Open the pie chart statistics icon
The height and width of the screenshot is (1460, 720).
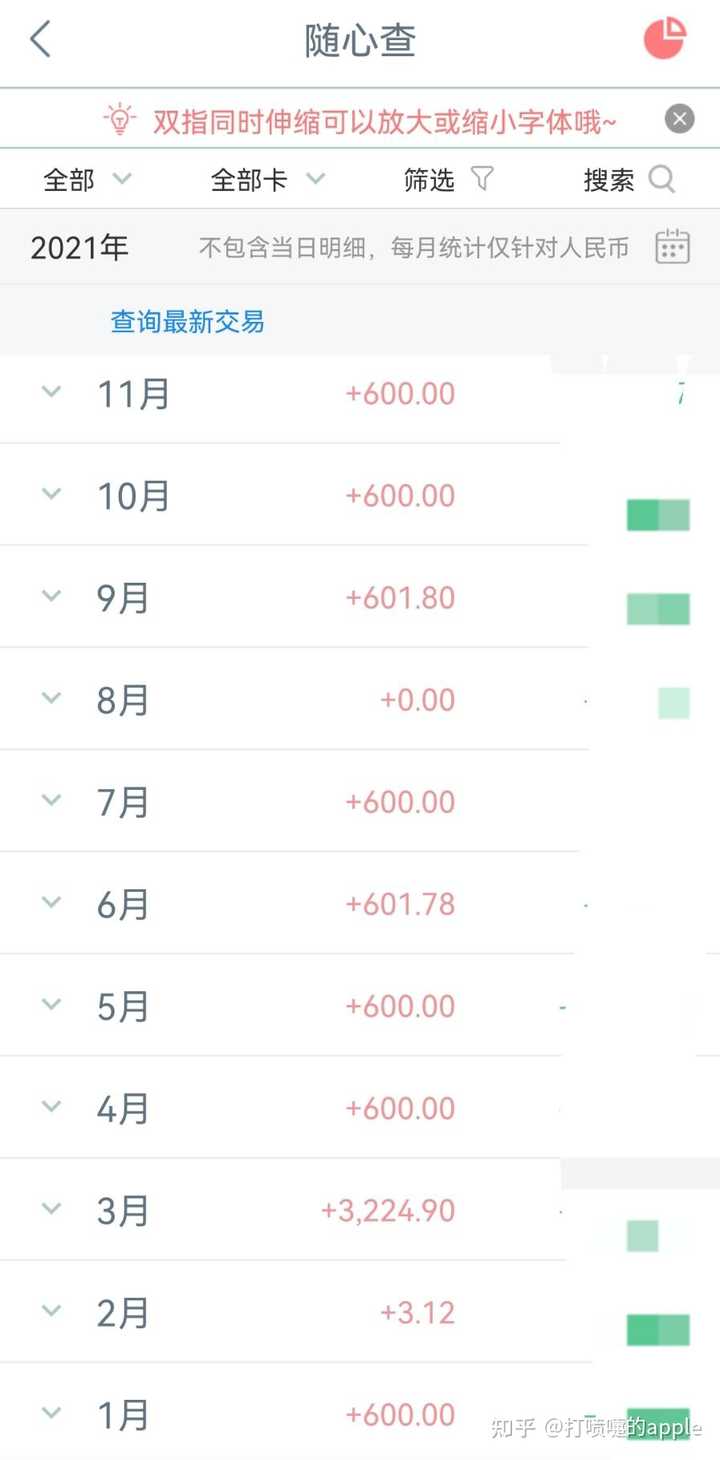click(x=664, y=39)
